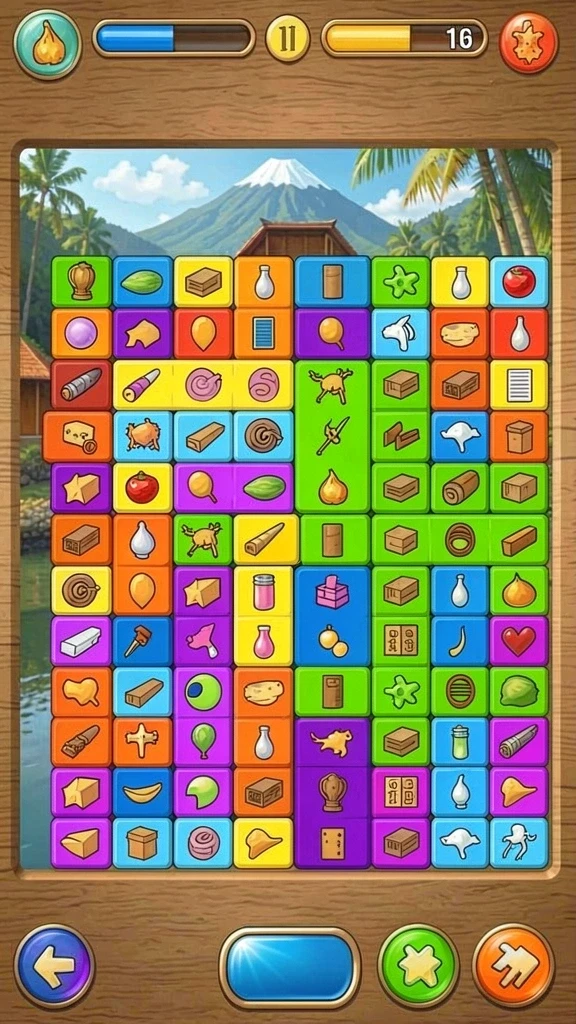Pause the game
This screenshot has width=576, height=1024.
[x=287, y=39]
